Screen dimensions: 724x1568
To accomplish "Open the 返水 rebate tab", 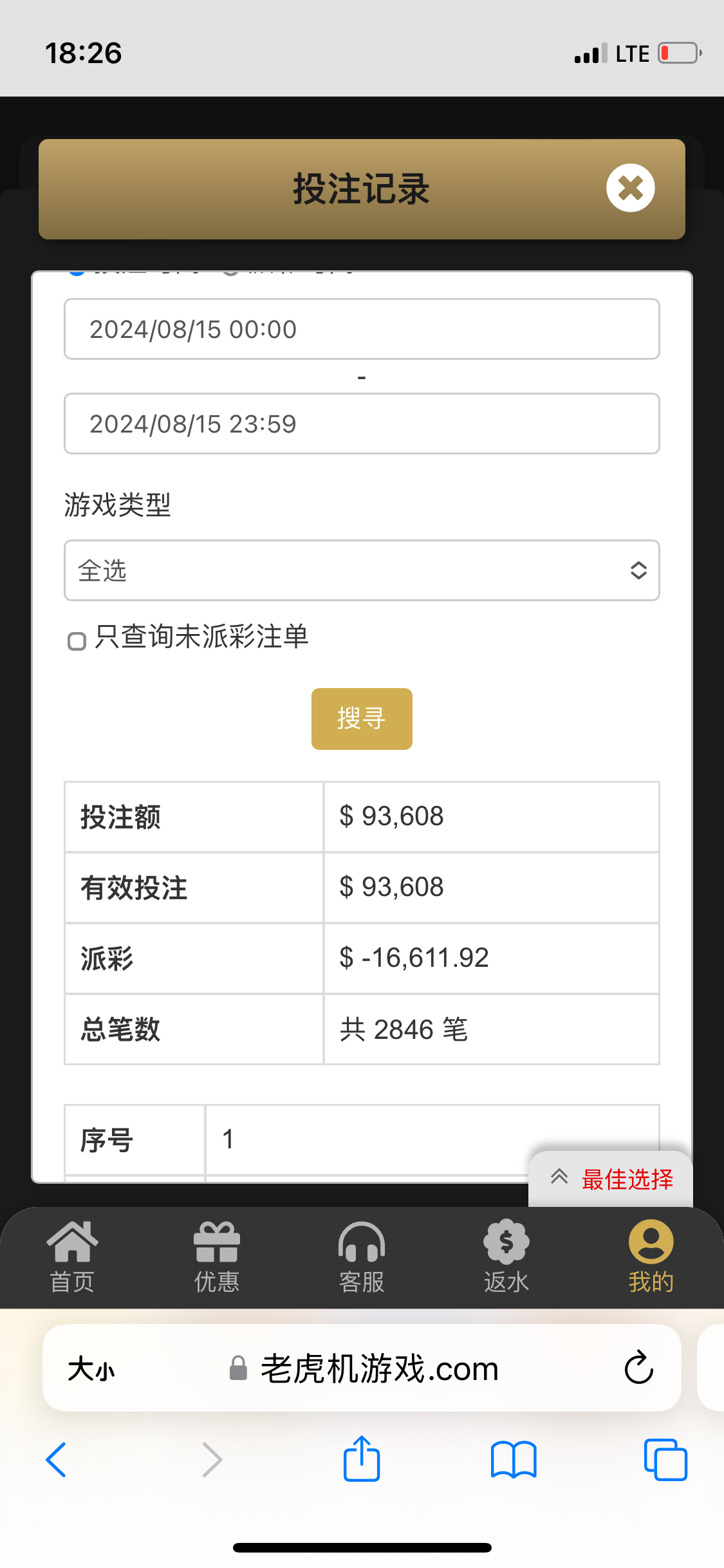I will pos(506,1256).
